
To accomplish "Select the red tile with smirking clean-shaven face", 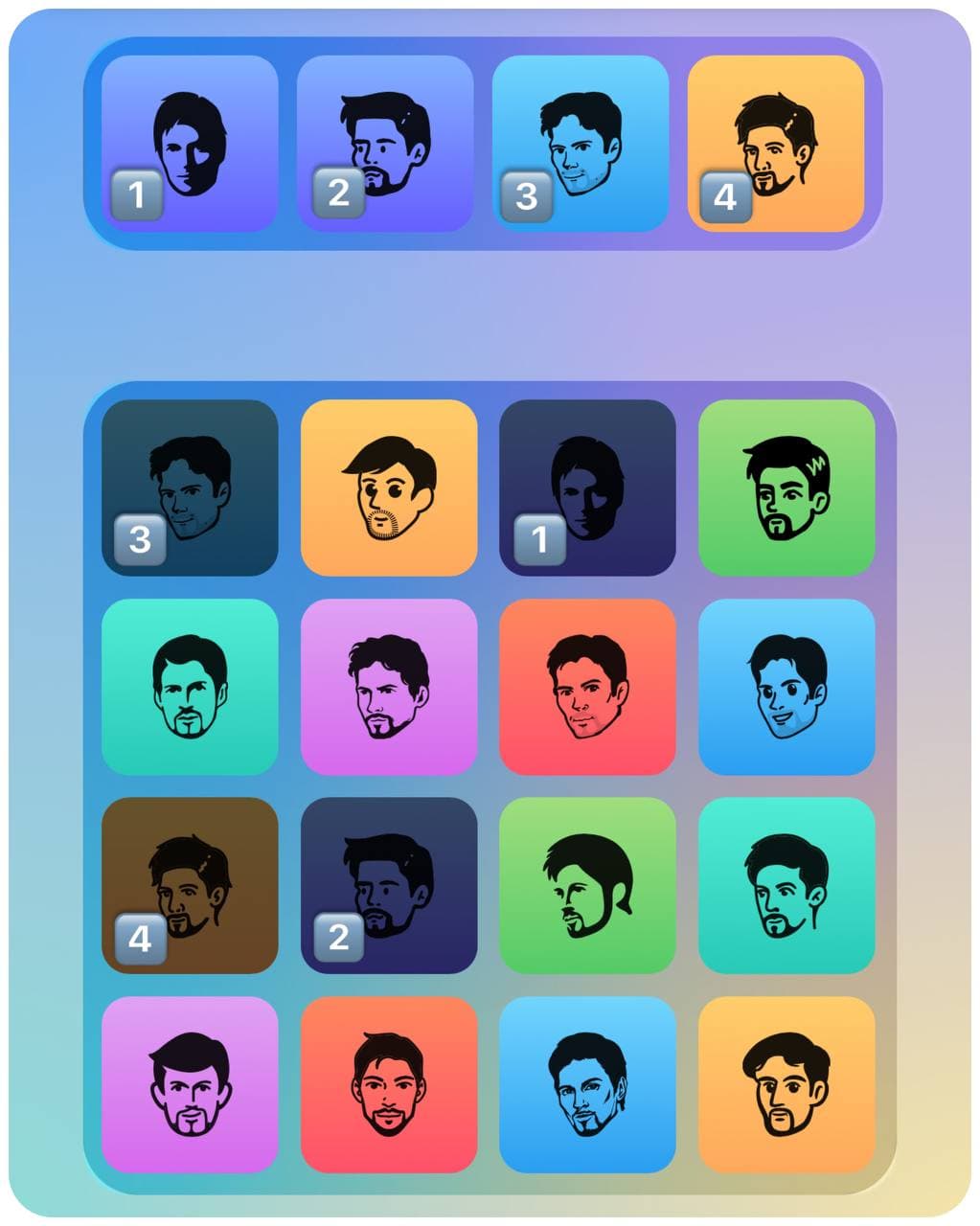I will click(x=587, y=687).
